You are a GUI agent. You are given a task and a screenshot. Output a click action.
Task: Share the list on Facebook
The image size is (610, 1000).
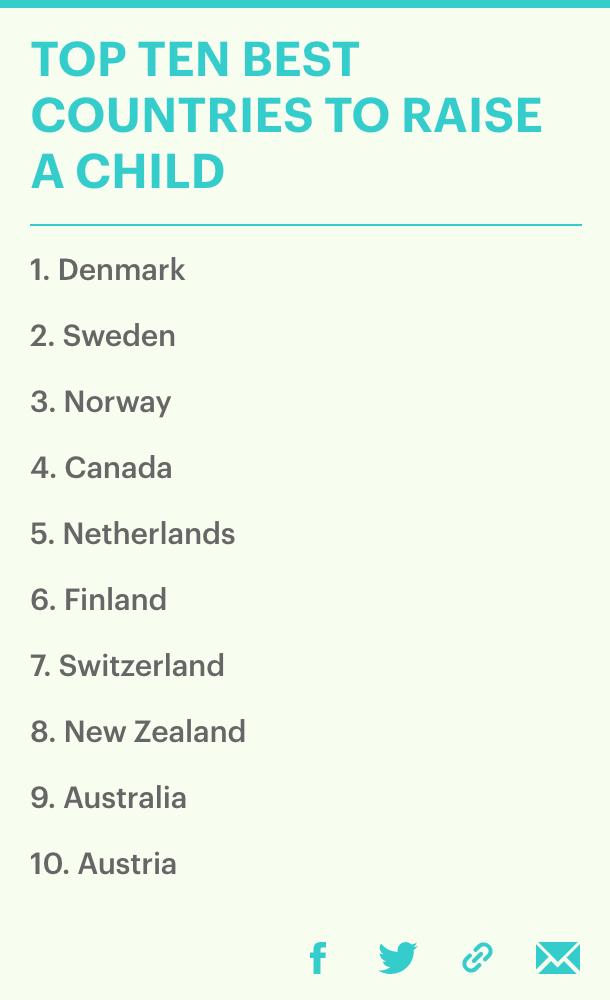(317, 958)
